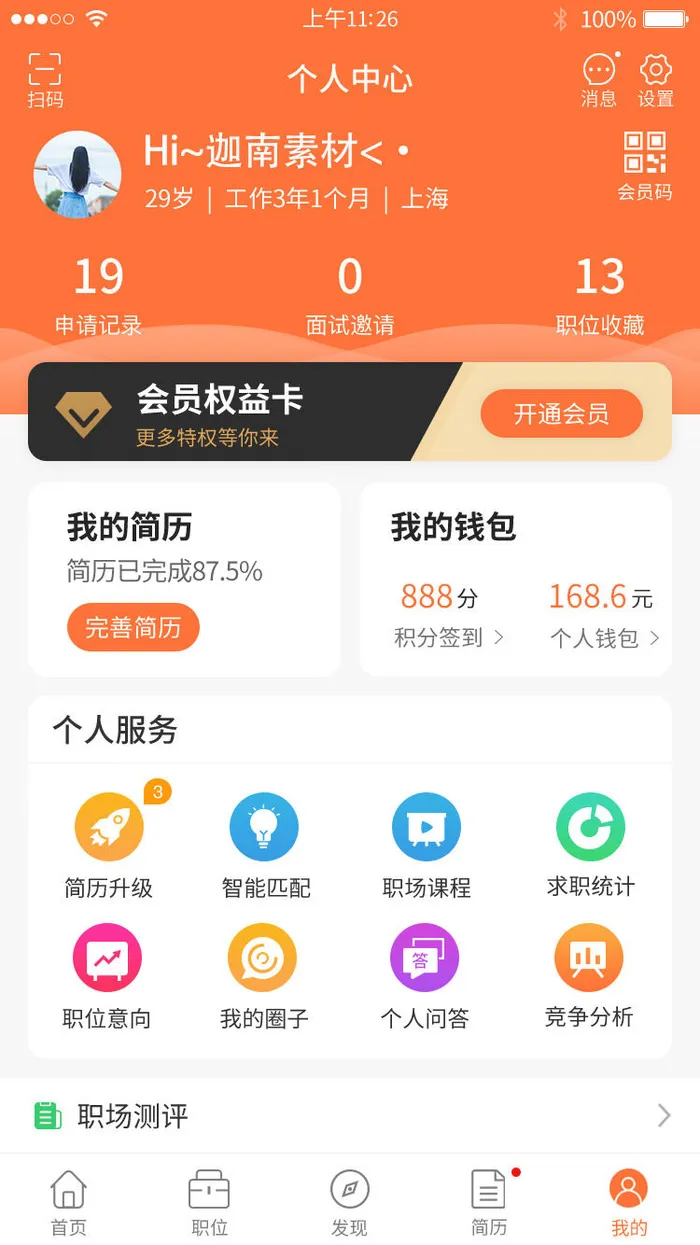The width and height of the screenshot is (700, 1245).
Task: Tap 完善简历 to complete resume
Action: 133,628
